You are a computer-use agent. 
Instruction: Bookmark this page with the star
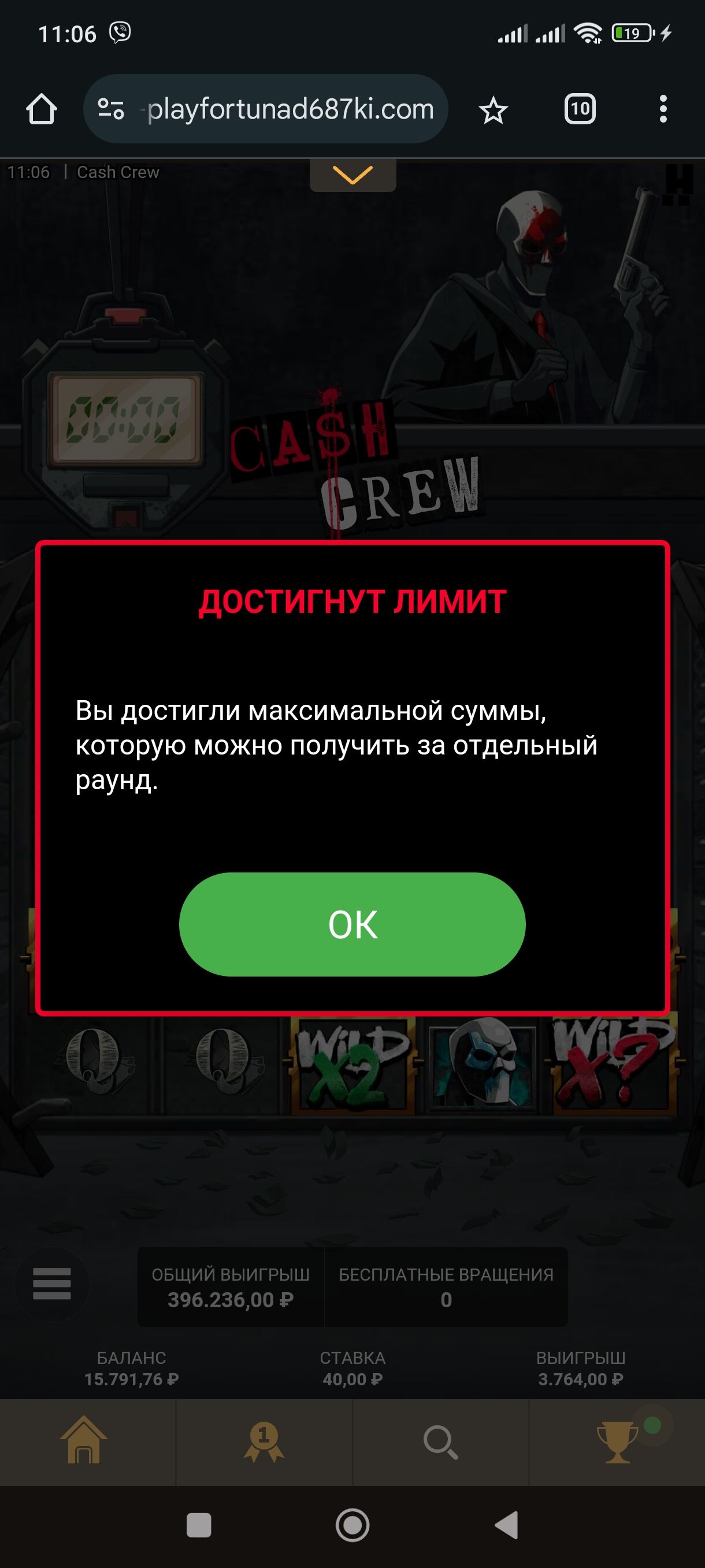[493, 110]
